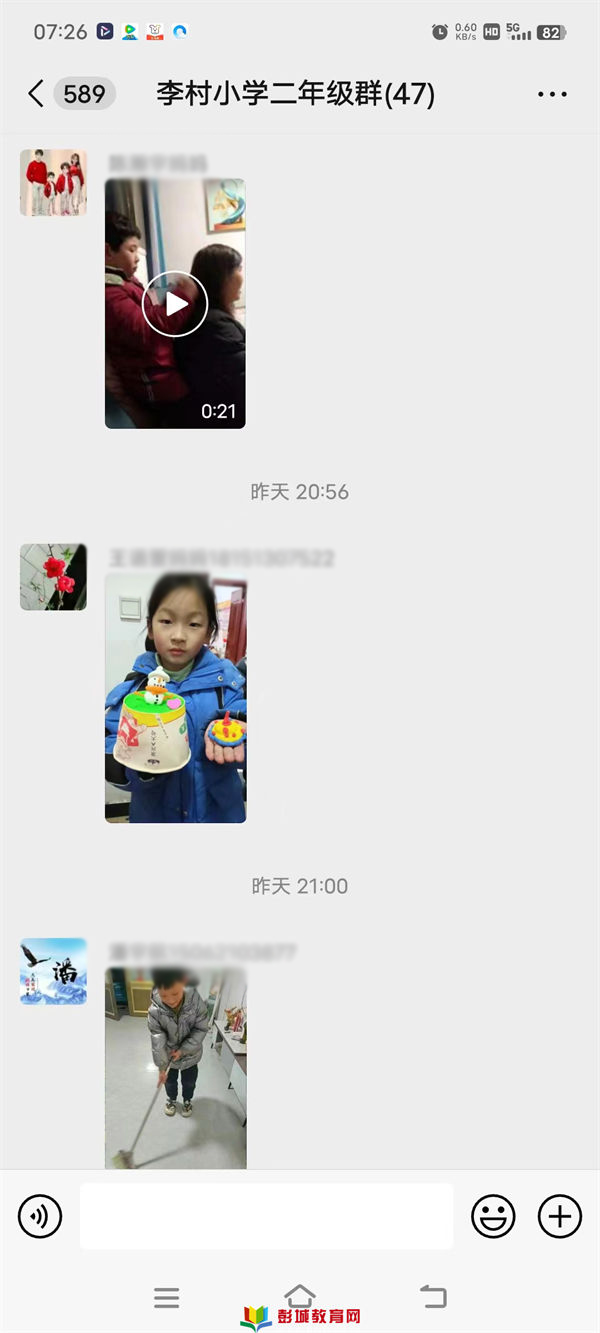Image resolution: width=600 pixels, height=1333 pixels.
Task: Go back to the chat list
Action: 36,94
